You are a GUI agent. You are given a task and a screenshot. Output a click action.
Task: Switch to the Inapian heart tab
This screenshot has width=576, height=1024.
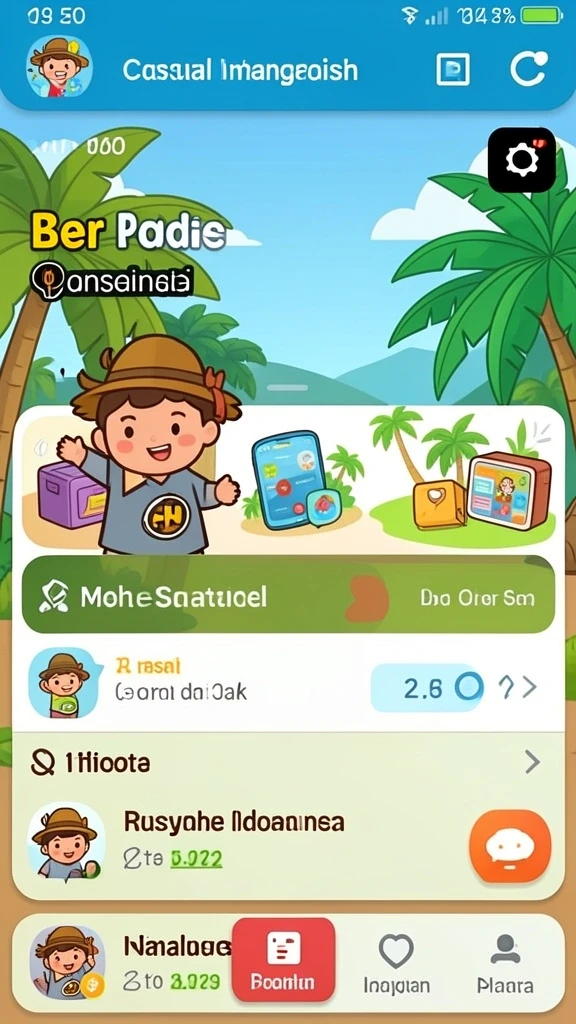(395, 962)
